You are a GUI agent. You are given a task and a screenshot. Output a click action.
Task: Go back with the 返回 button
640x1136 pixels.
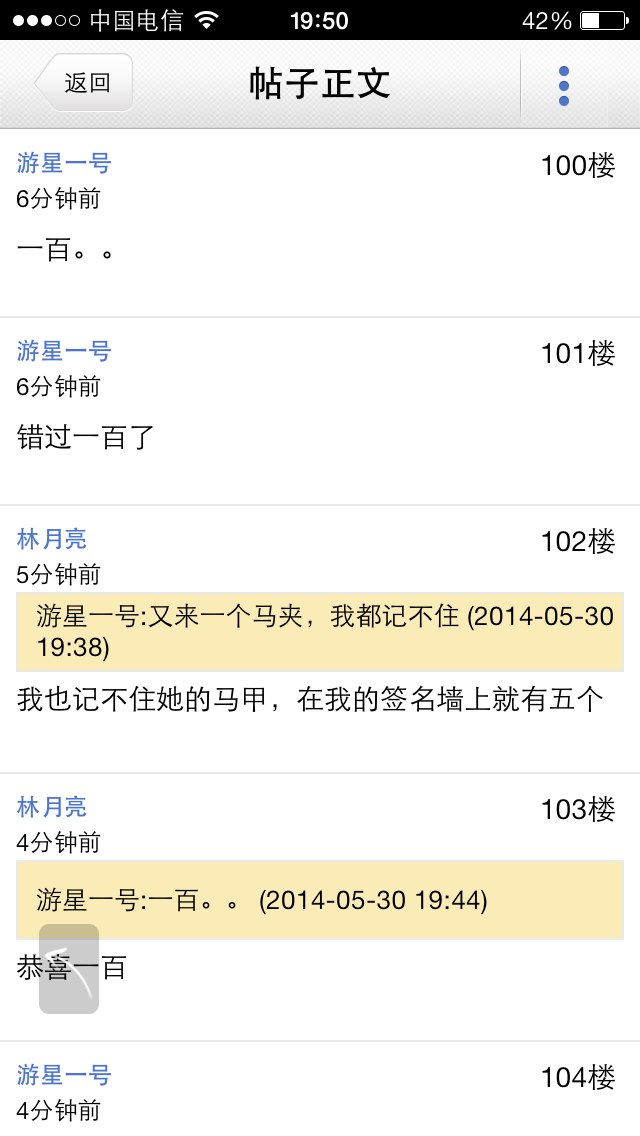tap(84, 83)
